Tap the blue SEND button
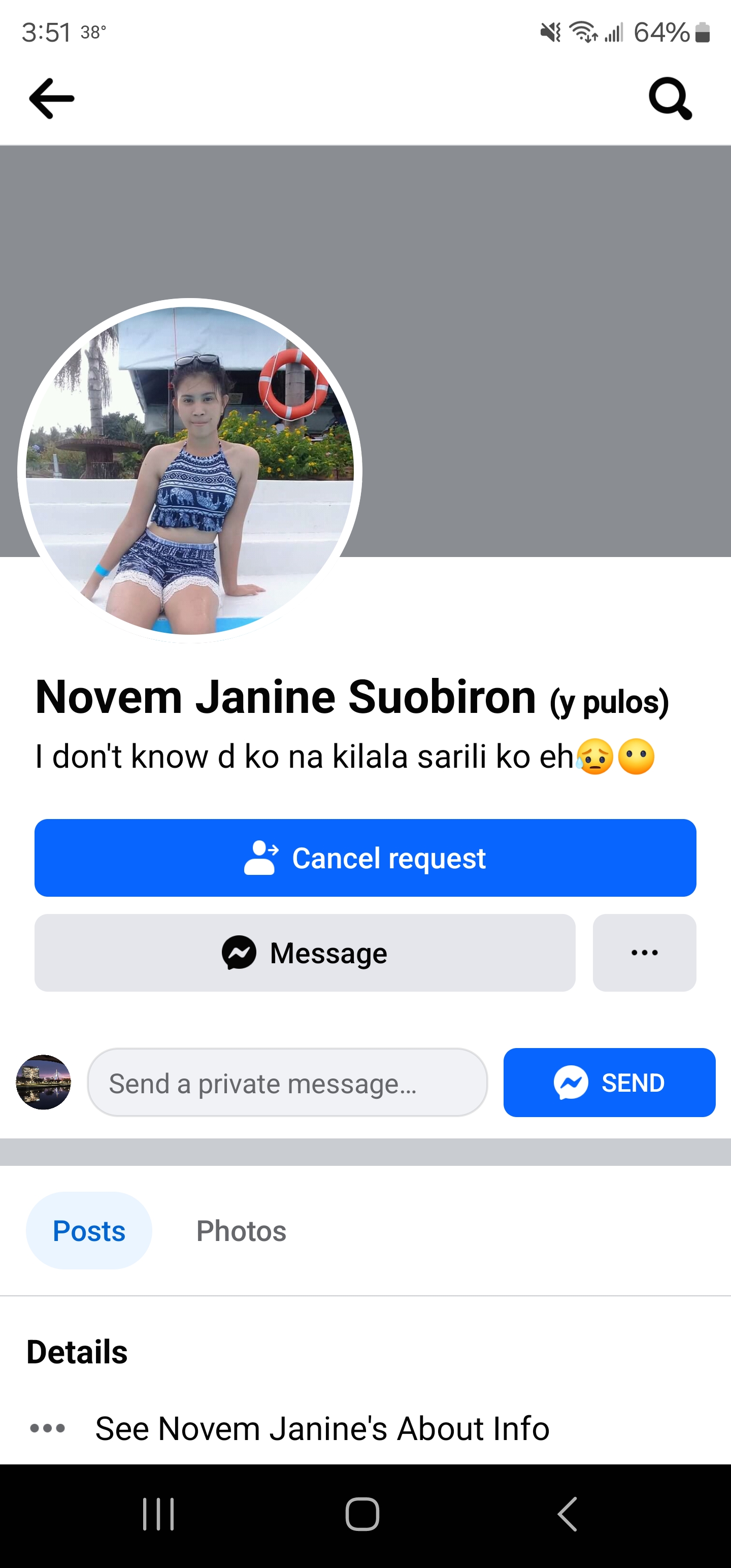Viewport: 731px width, 1568px height. point(609,1082)
